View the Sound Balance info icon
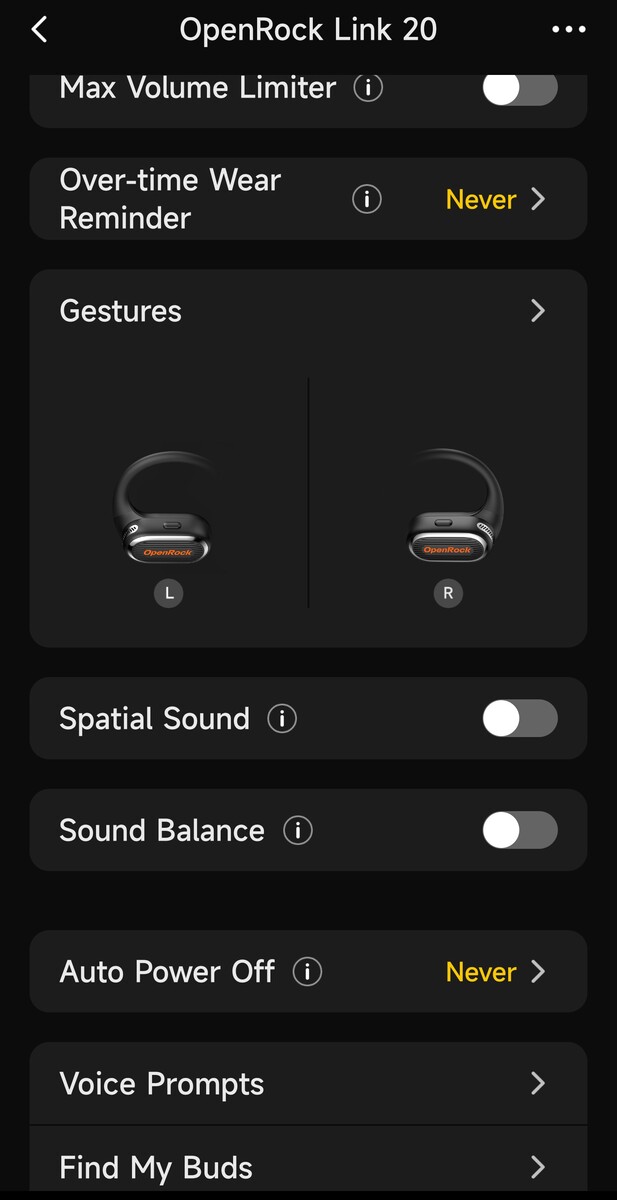Screen dimensions: 617x1200 click(x=297, y=830)
